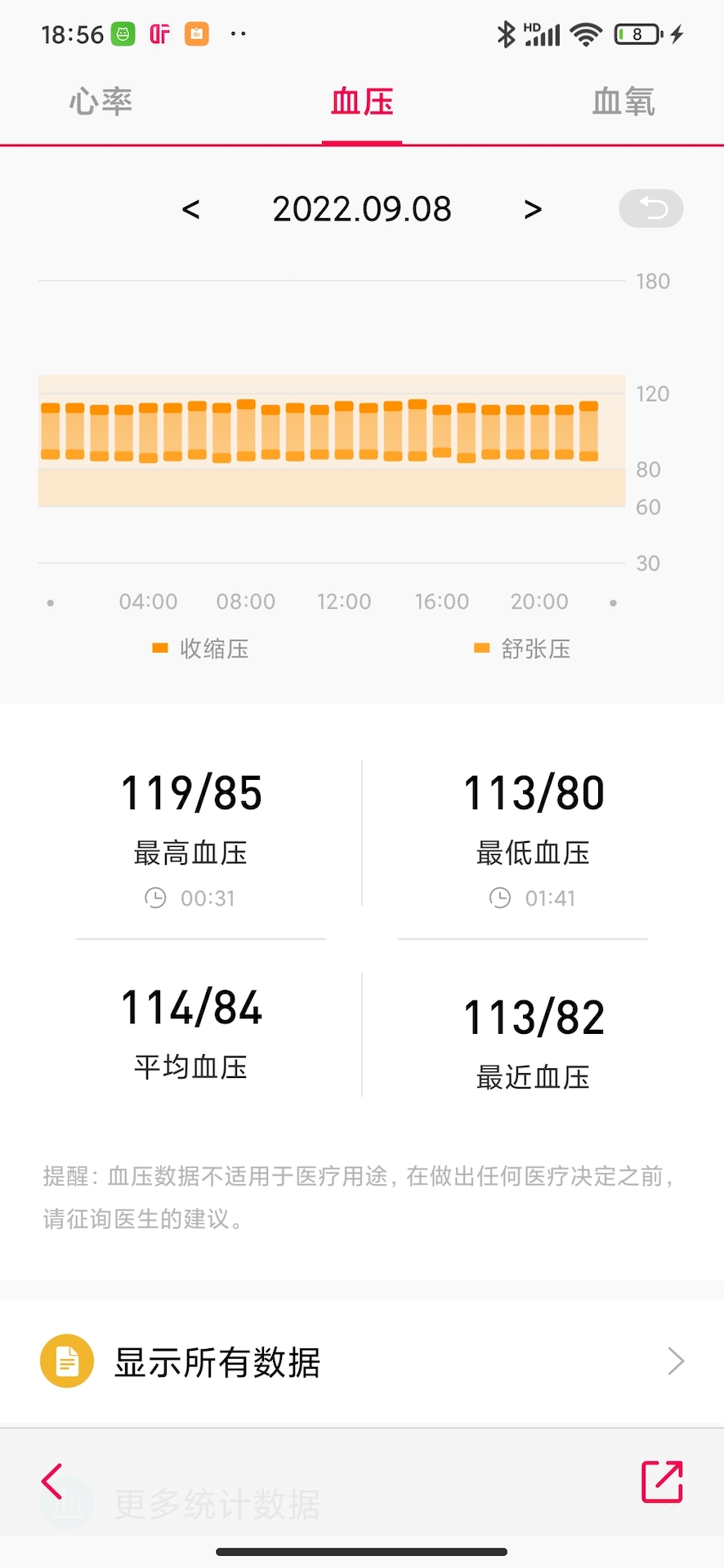Image resolution: width=724 pixels, height=1568 pixels.
Task: Switch to the 血氧 tab
Action: (623, 101)
